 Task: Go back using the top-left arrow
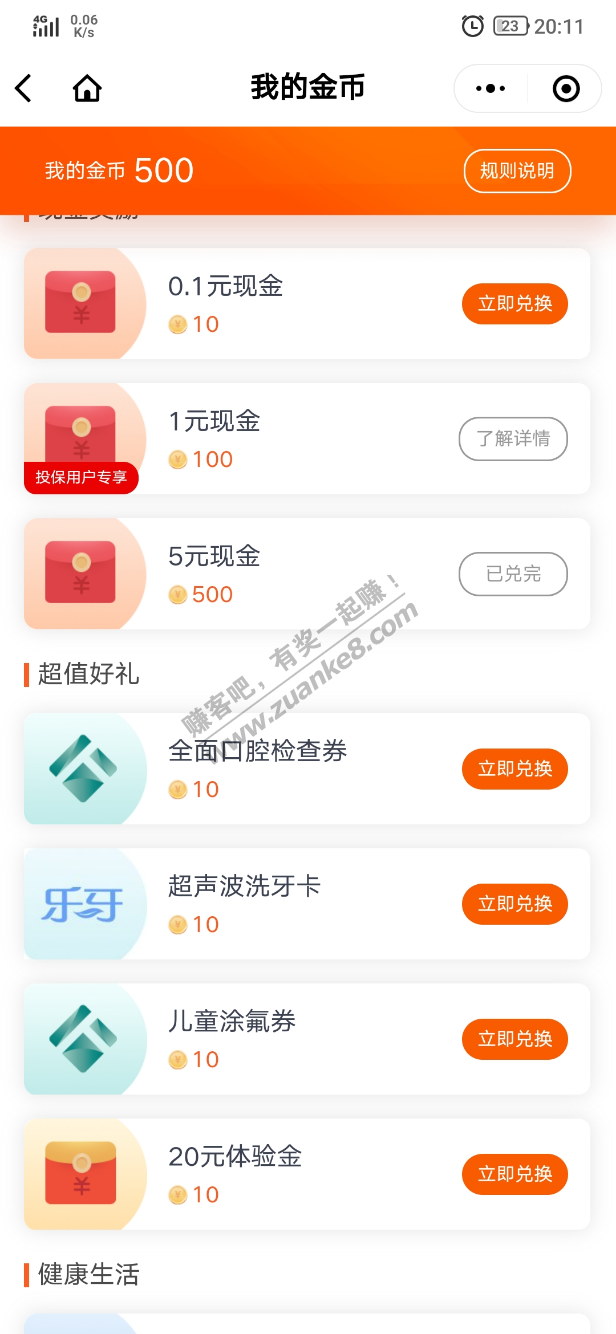[24, 89]
